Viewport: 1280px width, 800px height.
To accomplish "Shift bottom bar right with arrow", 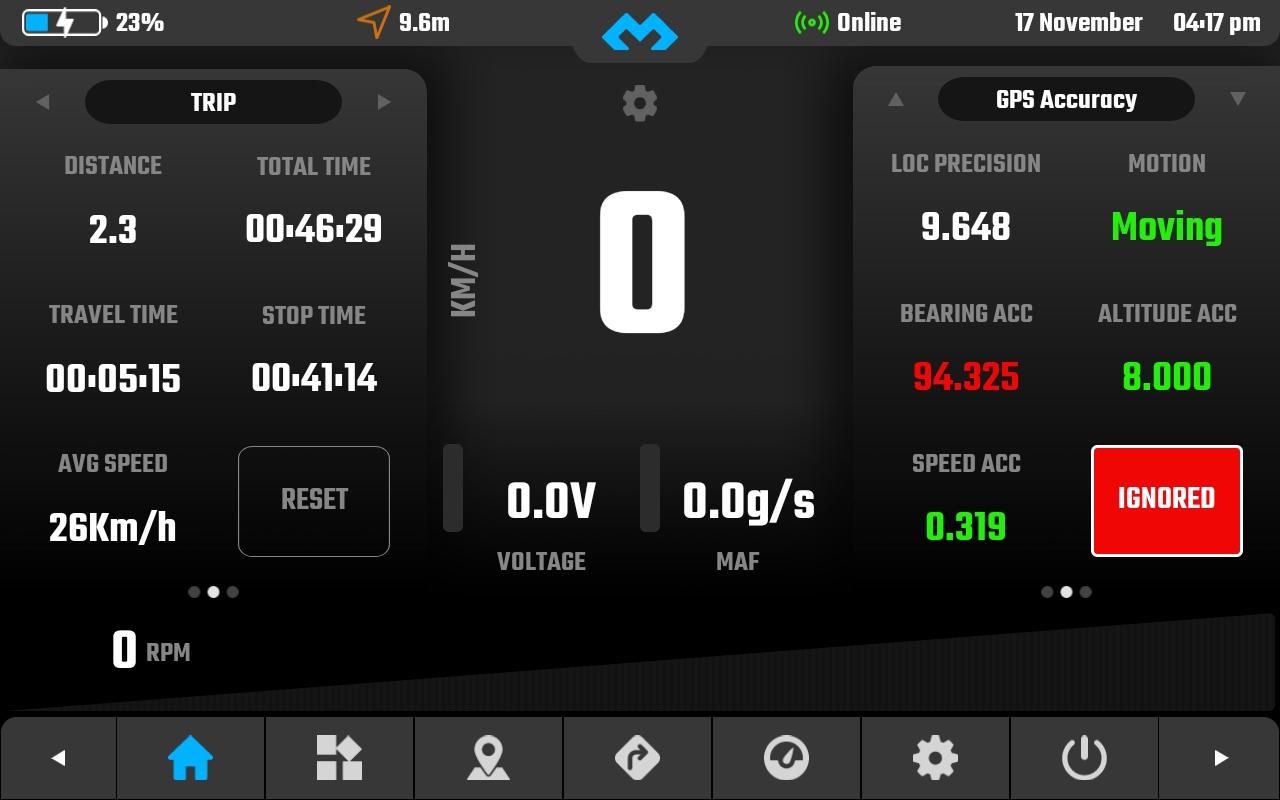I will pyautogui.click(x=1221, y=758).
